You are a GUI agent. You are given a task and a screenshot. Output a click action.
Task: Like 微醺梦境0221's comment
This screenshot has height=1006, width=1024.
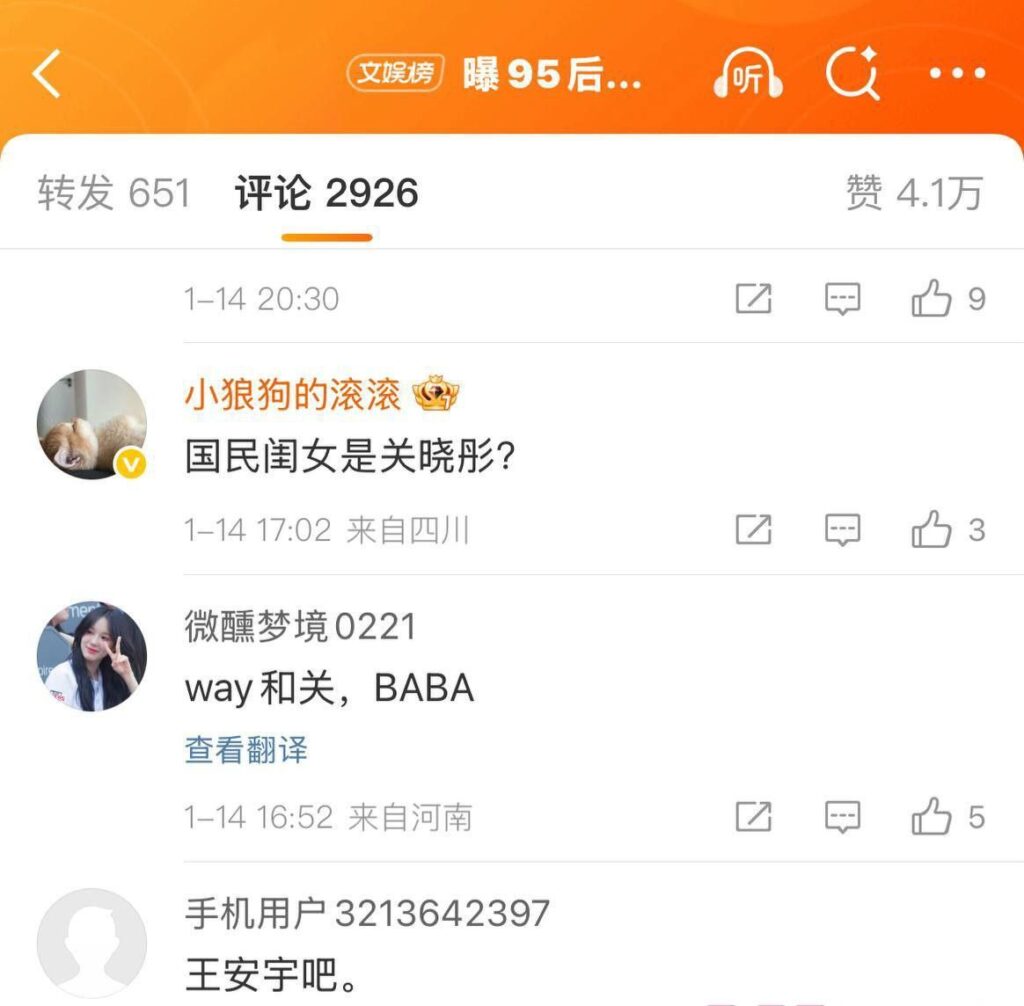tap(932, 817)
